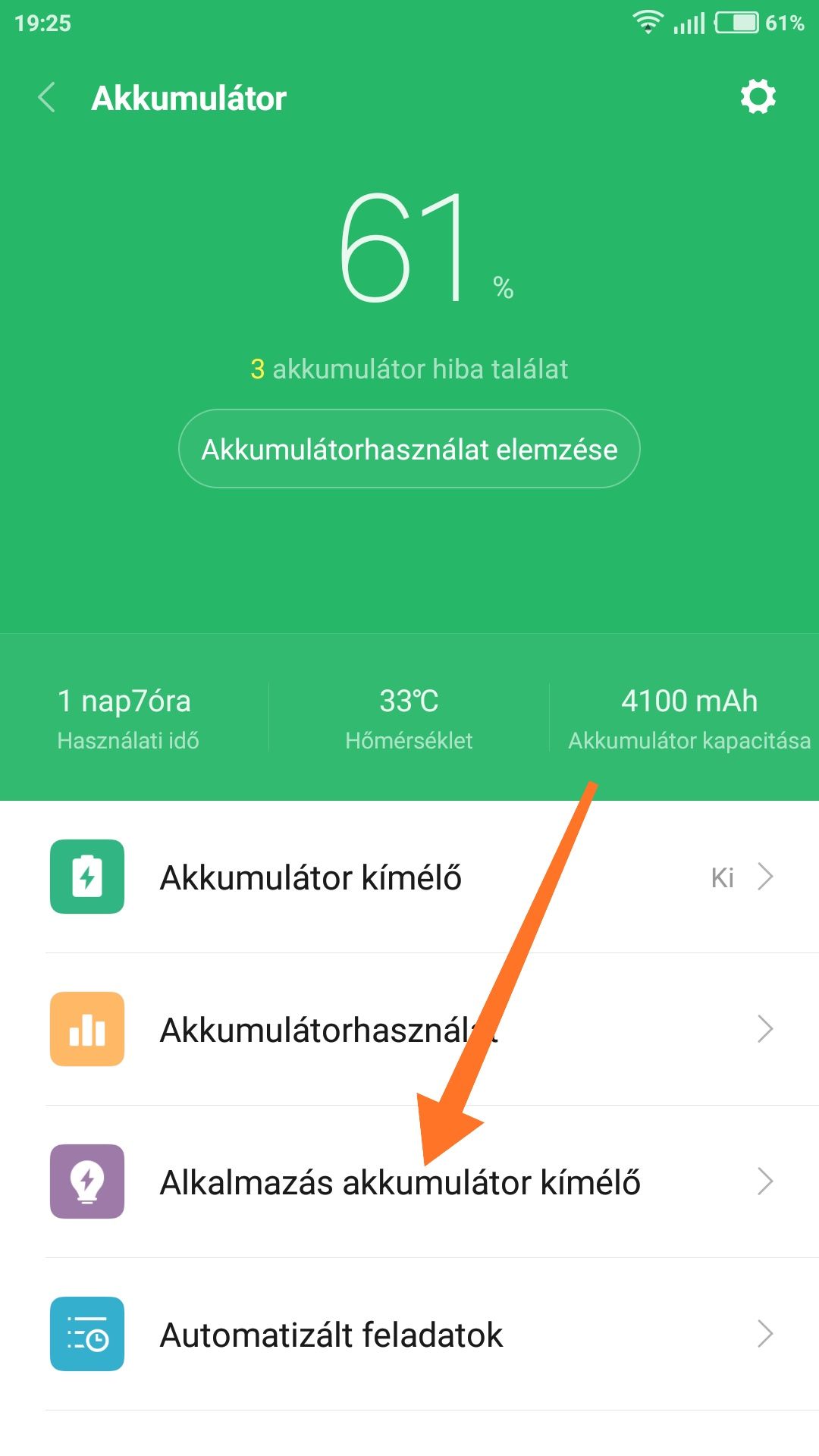
Task: Open the battery settings gear icon
Action: click(758, 97)
